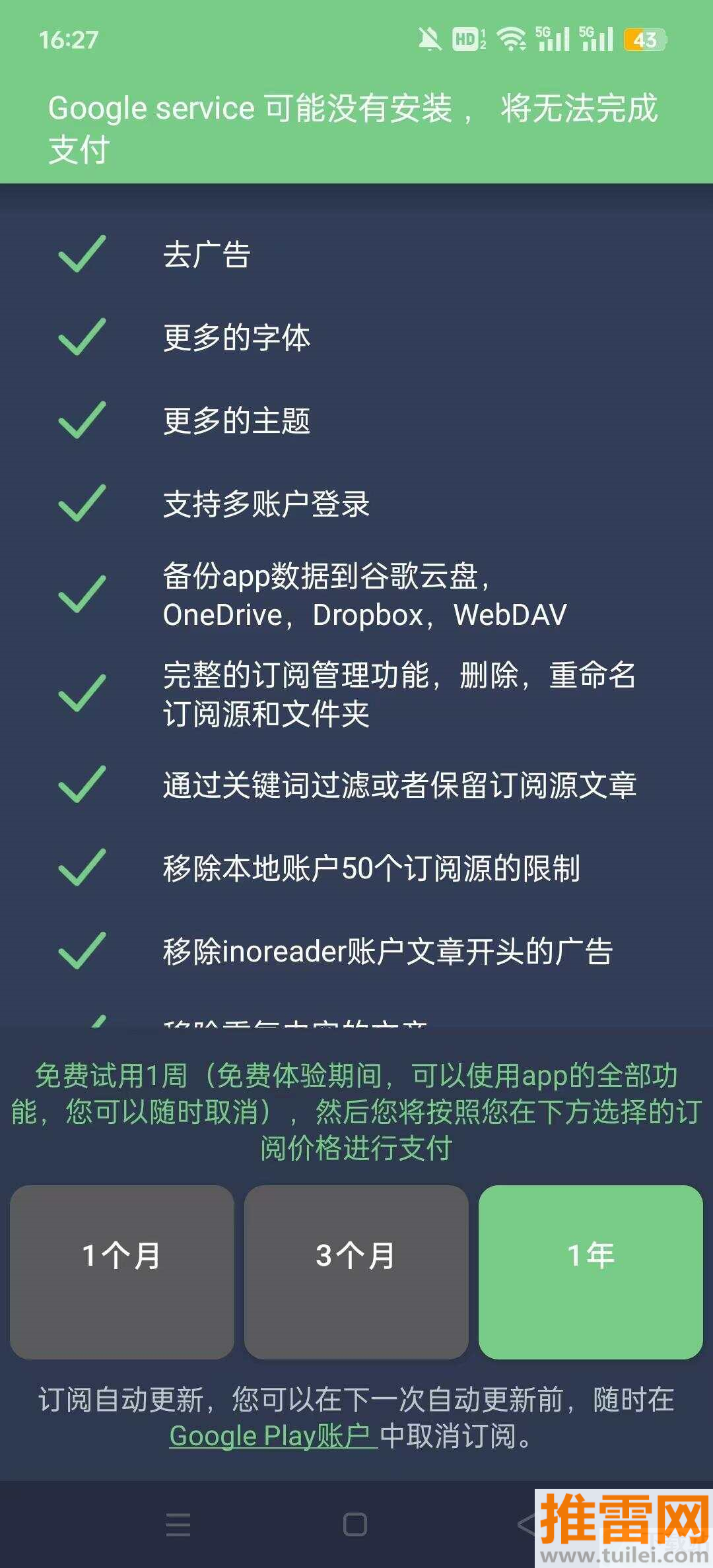Screen dimensions: 713x1568
Task: Open the Google Play账户 link
Action: (x=273, y=1435)
